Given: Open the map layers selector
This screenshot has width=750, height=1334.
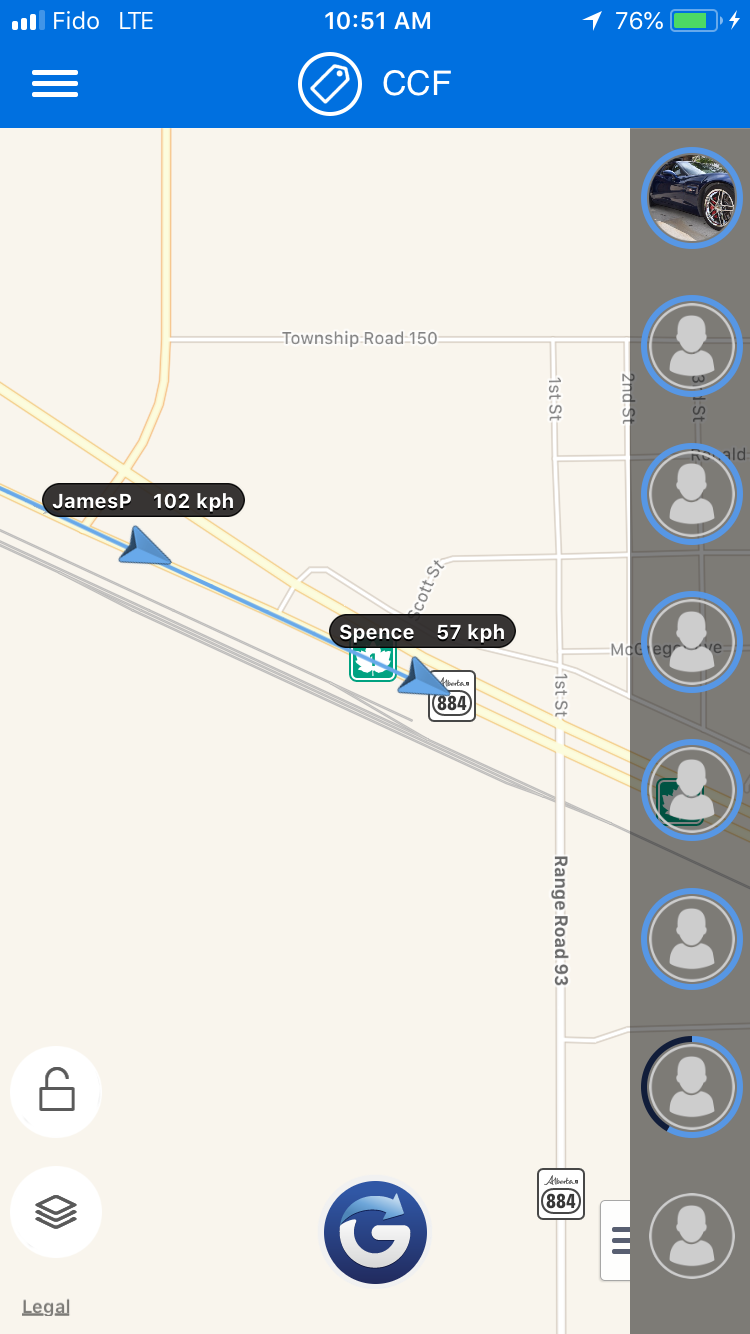Looking at the screenshot, I should pyautogui.click(x=56, y=1212).
